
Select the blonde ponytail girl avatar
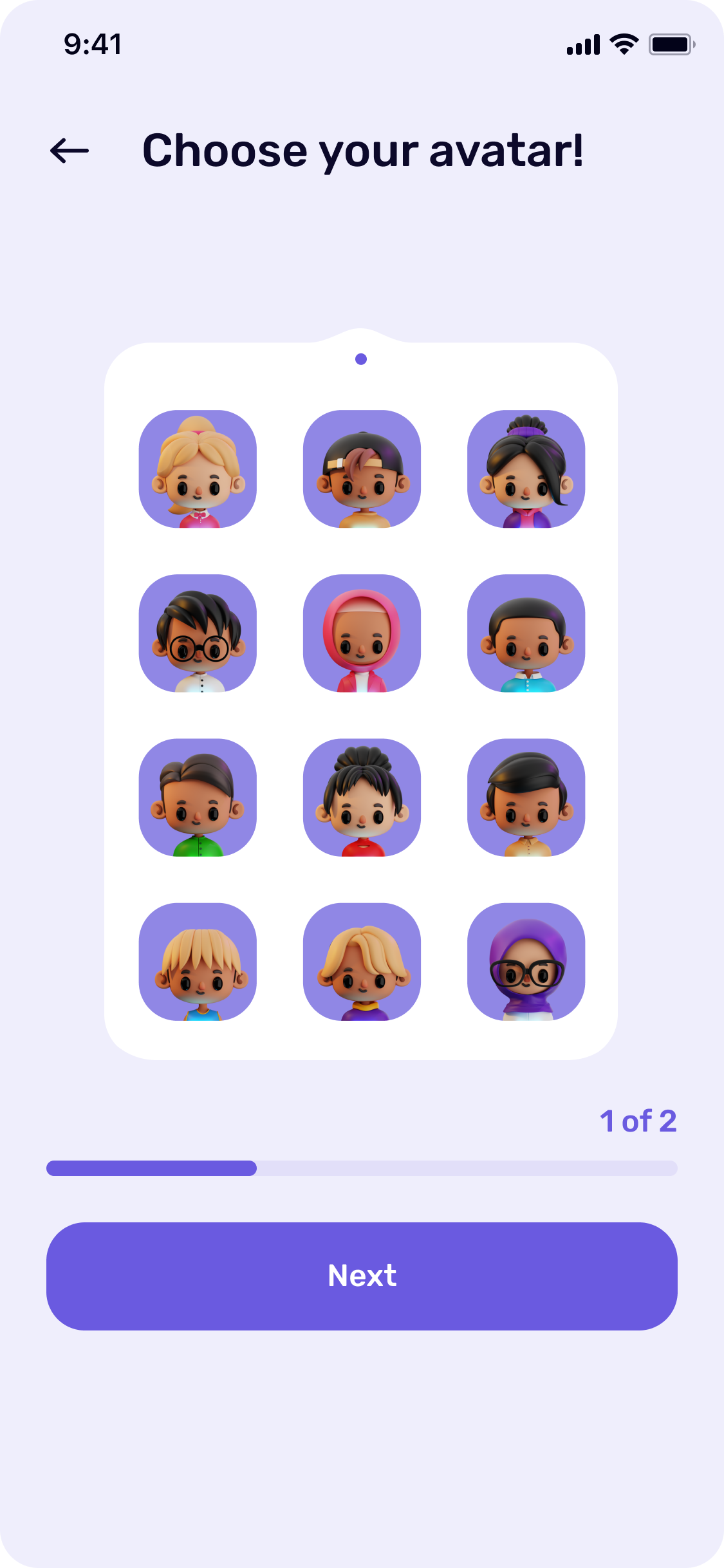(198, 469)
